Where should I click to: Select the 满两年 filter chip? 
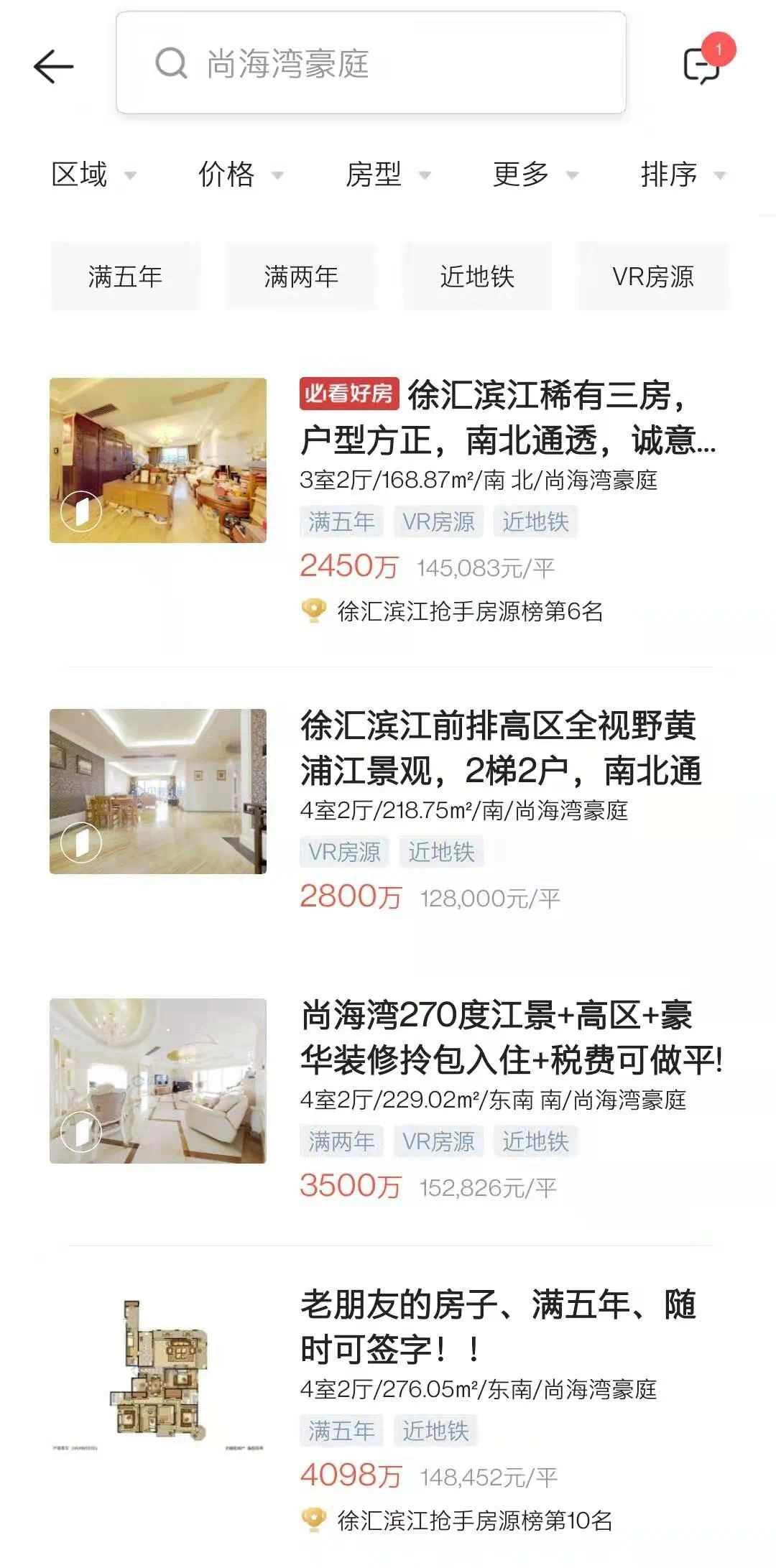tap(301, 277)
